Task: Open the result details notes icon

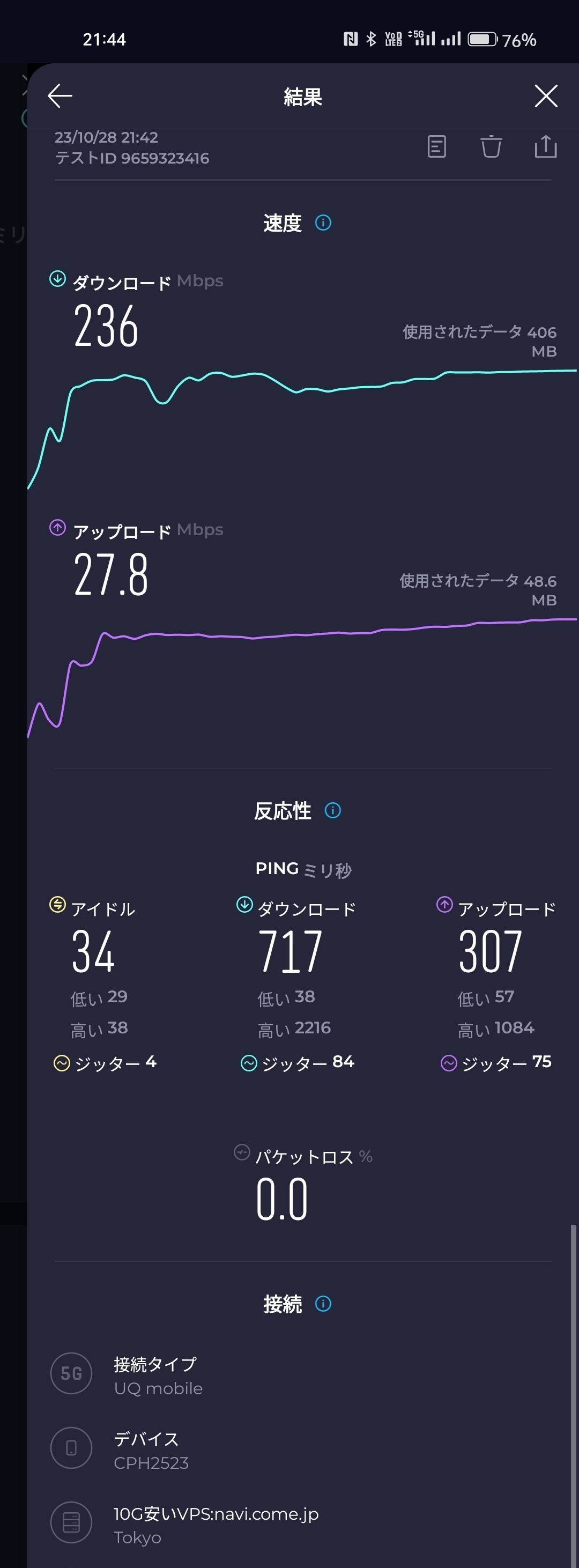Action: pyautogui.click(x=436, y=147)
